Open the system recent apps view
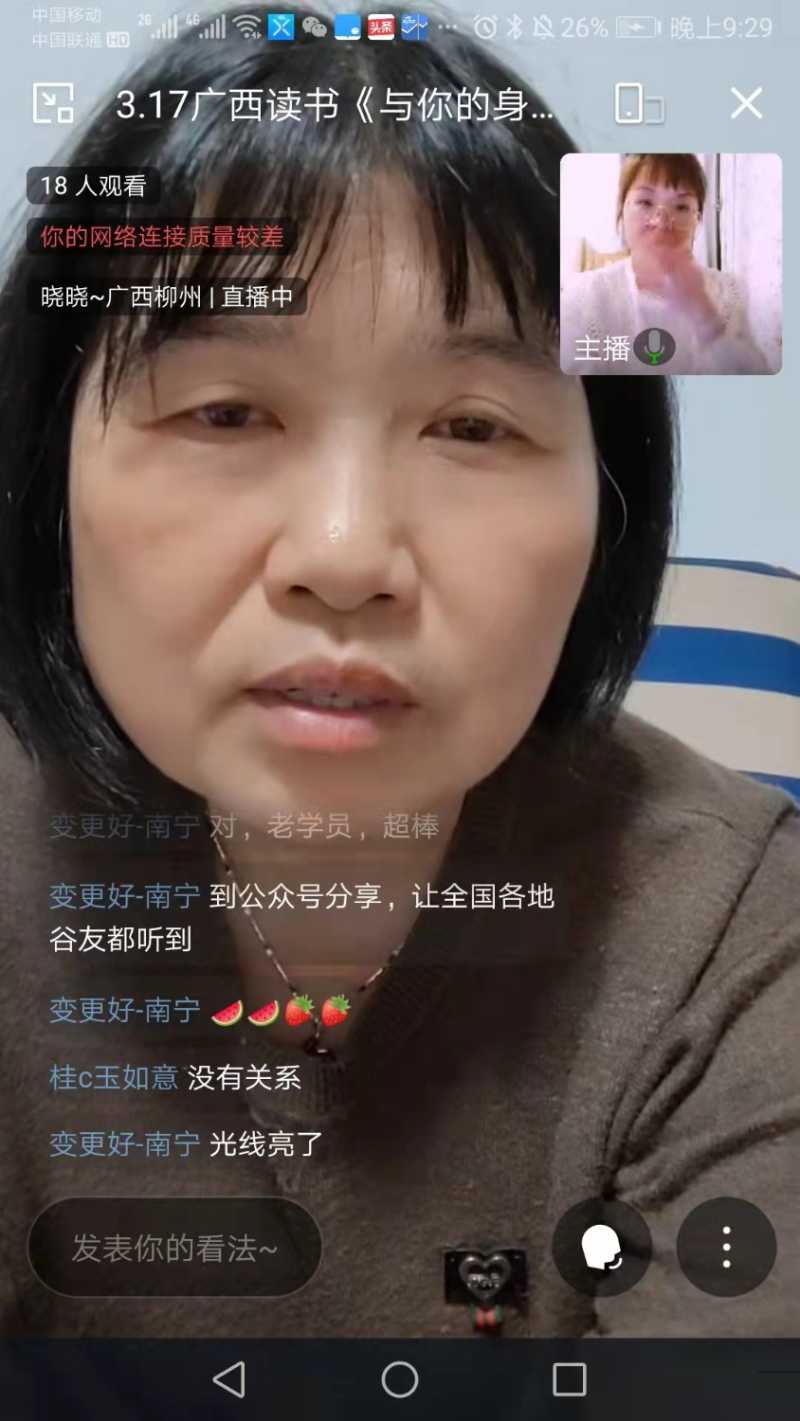This screenshot has width=800, height=1421. 569,1380
